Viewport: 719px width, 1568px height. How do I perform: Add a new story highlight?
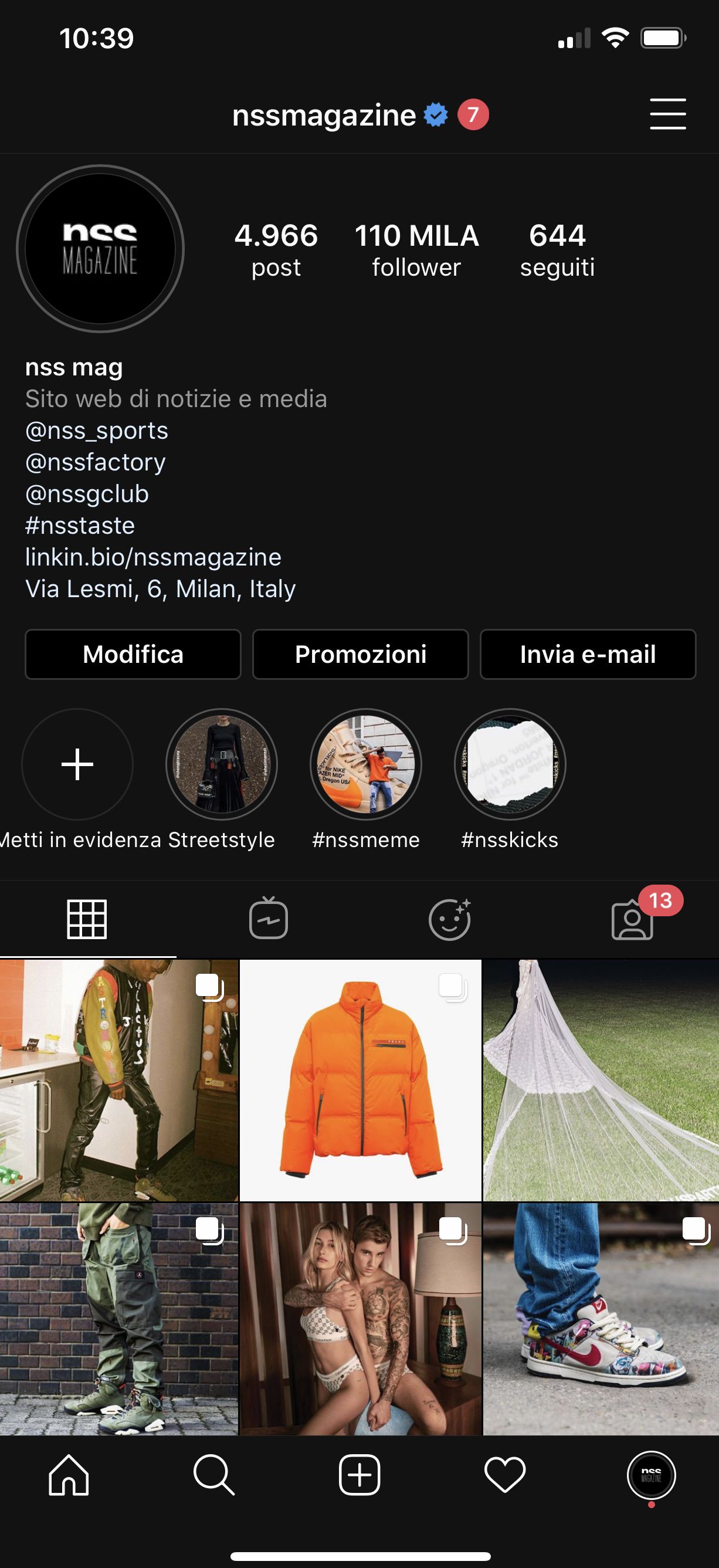pyautogui.click(x=77, y=764)
